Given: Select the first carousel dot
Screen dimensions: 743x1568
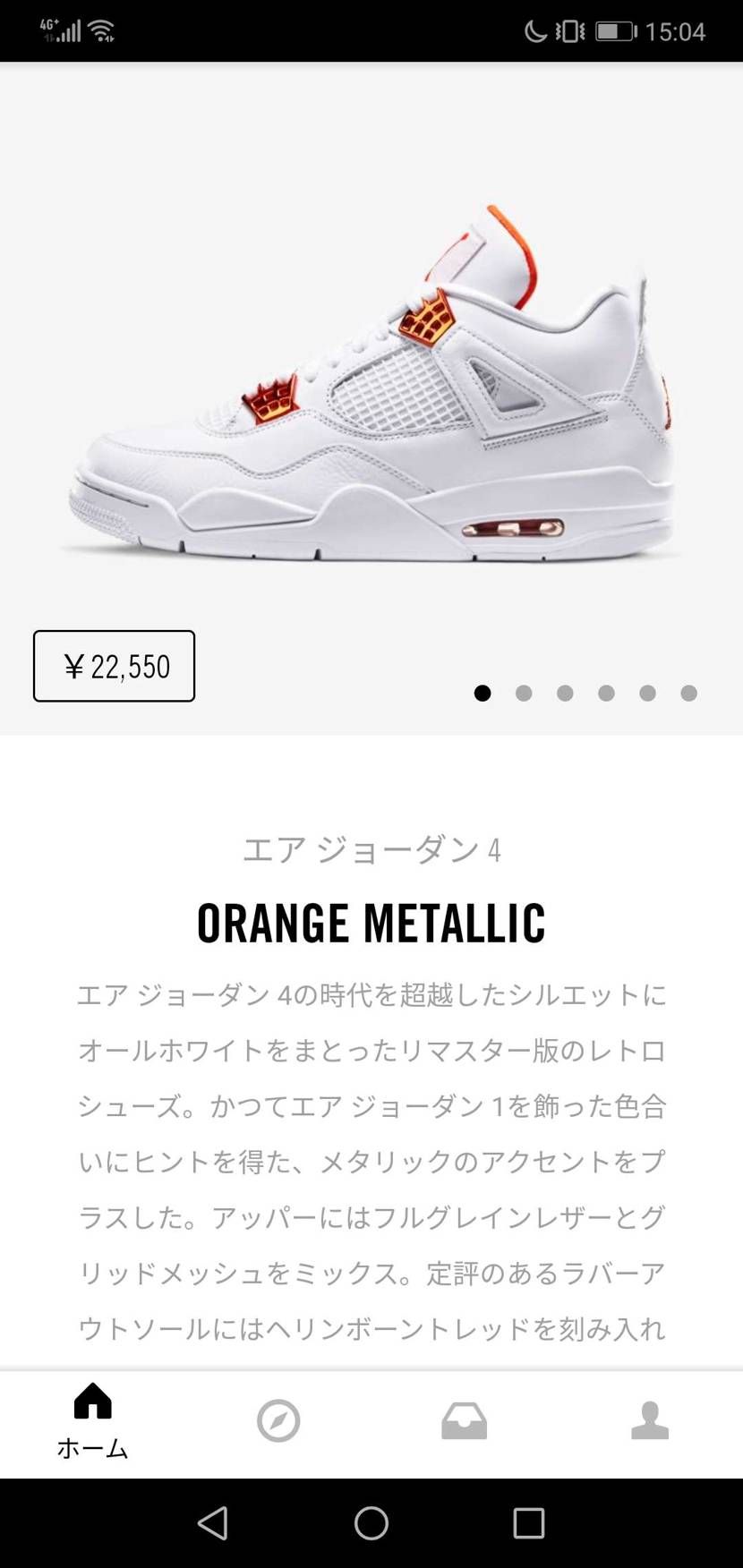Looking at the screenshot, I should [x=484, y=693].
